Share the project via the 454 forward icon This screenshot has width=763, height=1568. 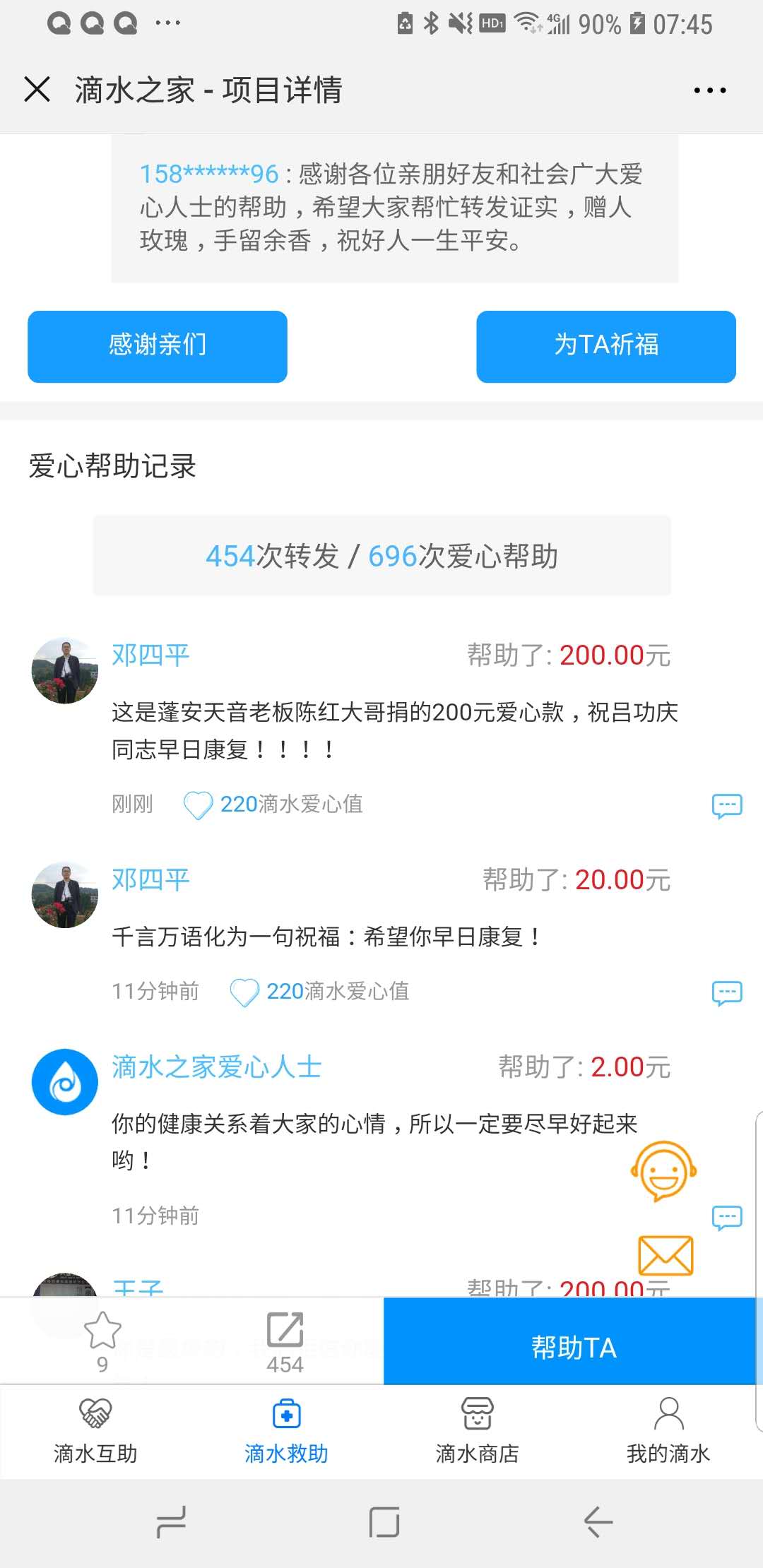[x=285, y=1332]
